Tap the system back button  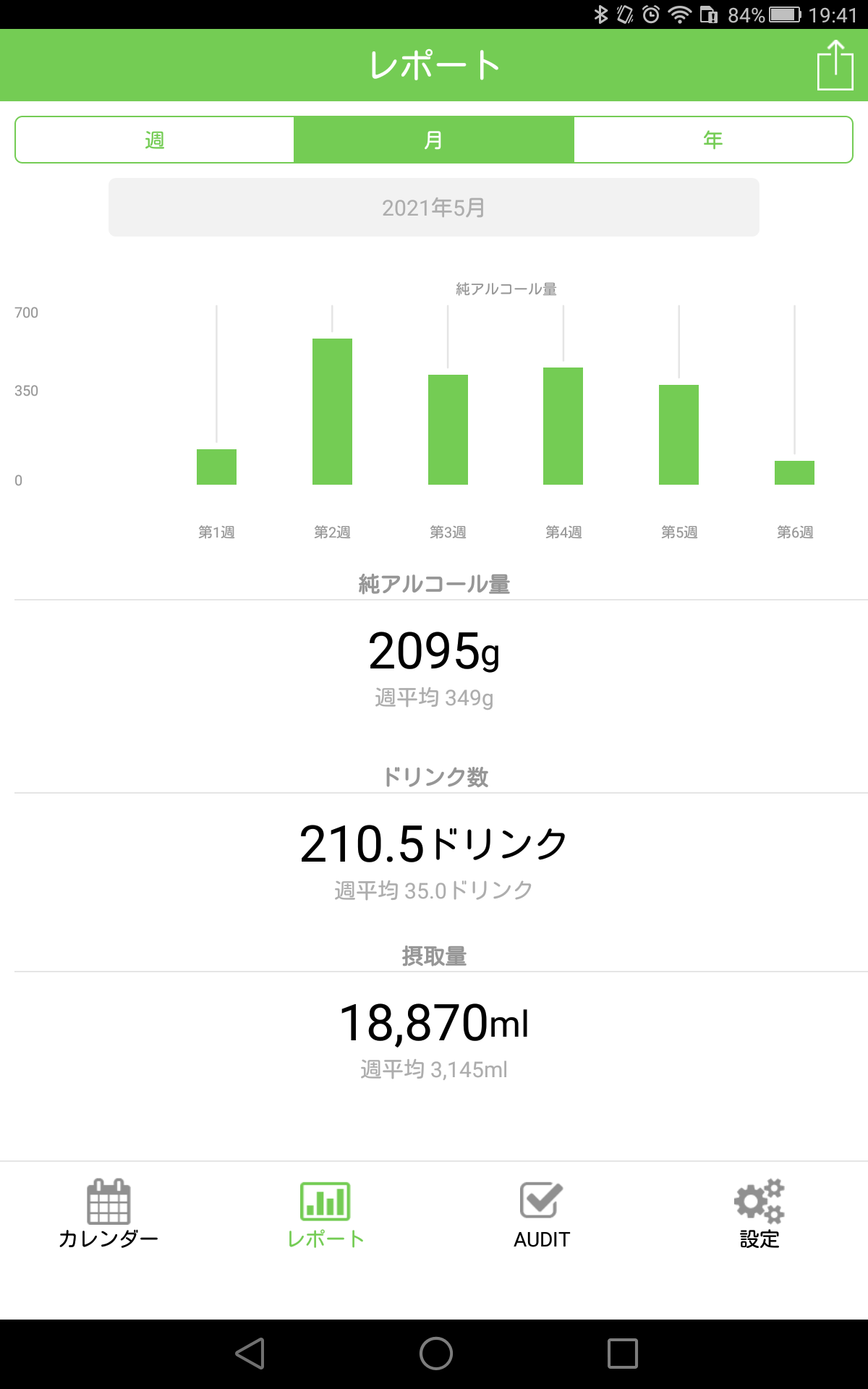(250, 1354)
